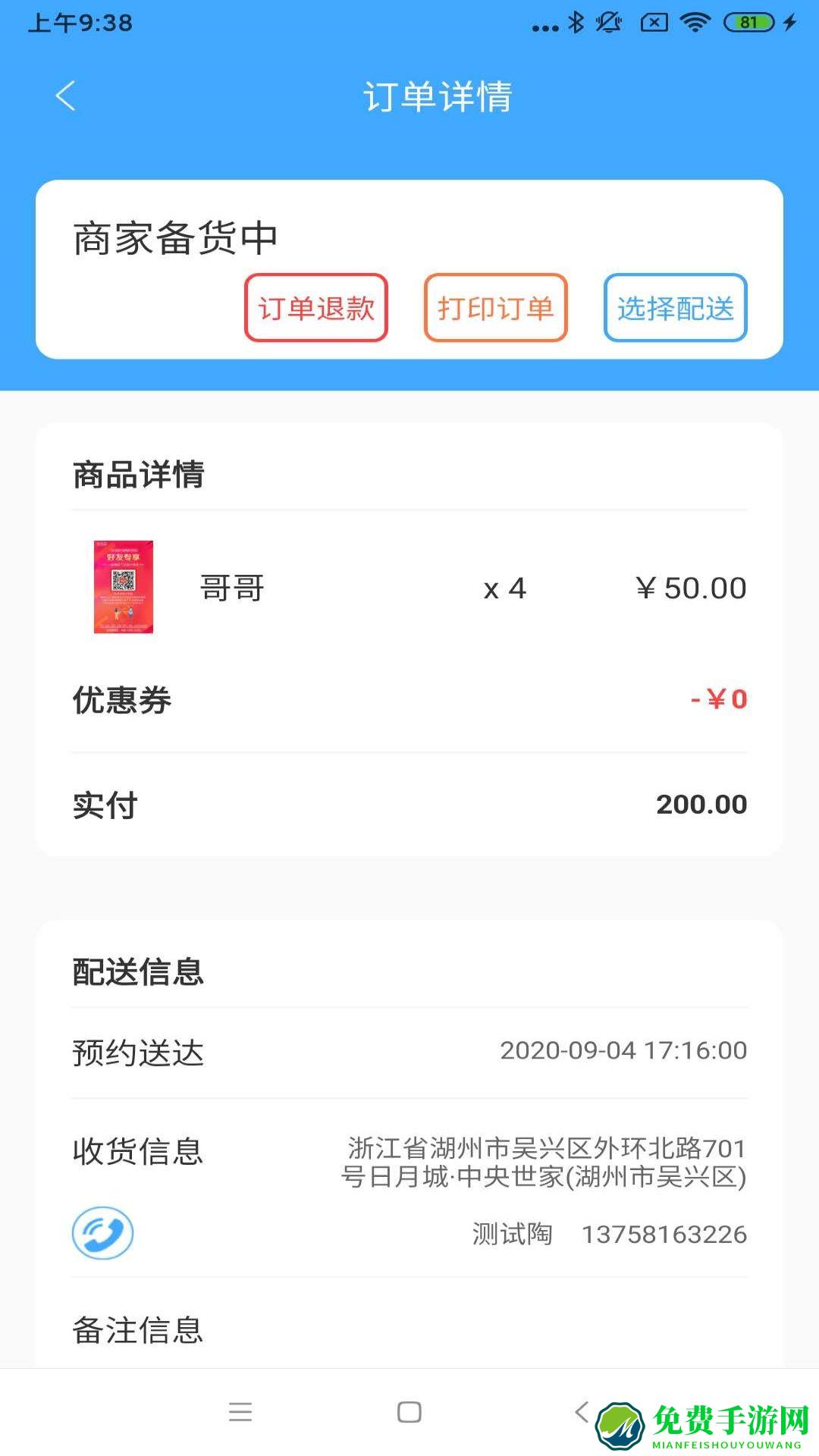Screen dimensions: 819x1456
Task: Select the 商品详情 section header
Action: [137, 476]
